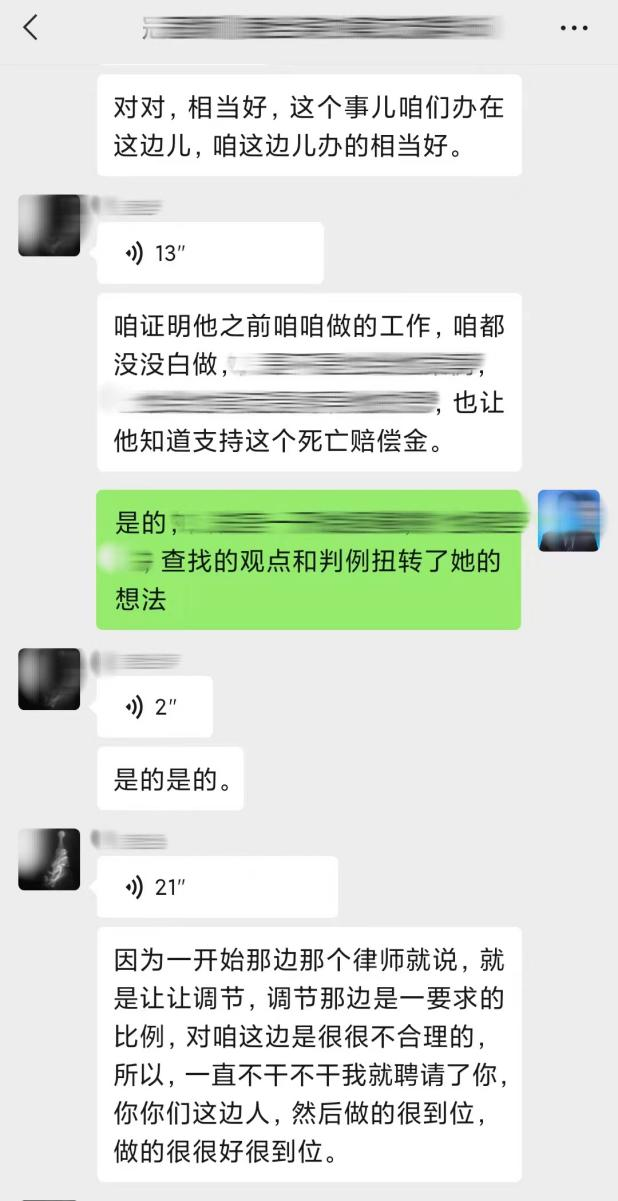Open the sender's avatar beside the 2″ voice message

point(49,679)
